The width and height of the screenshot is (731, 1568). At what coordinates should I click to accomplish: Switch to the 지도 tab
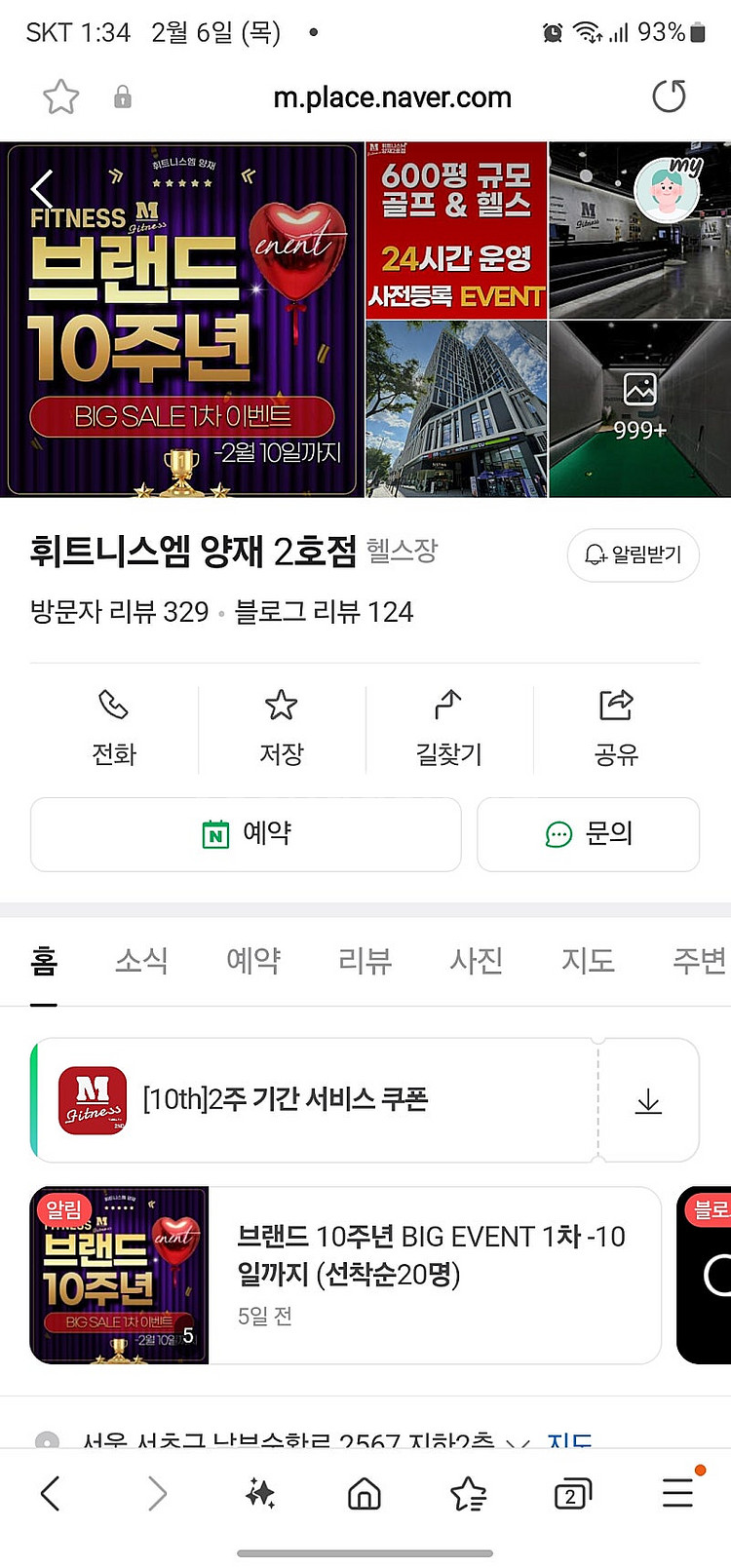(x=588, y=961)
